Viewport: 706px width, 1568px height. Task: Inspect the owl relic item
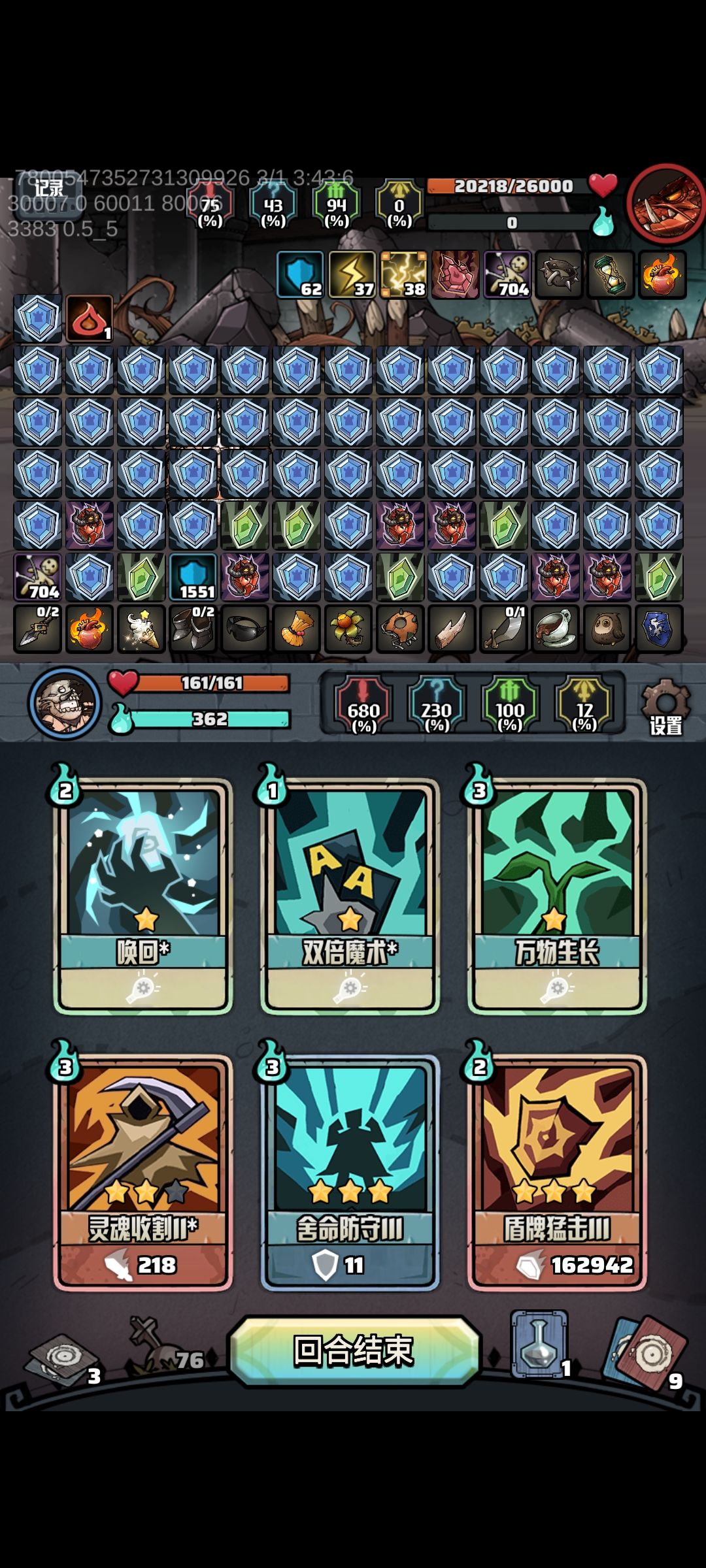pyautogui.click(x=607, y=629)
